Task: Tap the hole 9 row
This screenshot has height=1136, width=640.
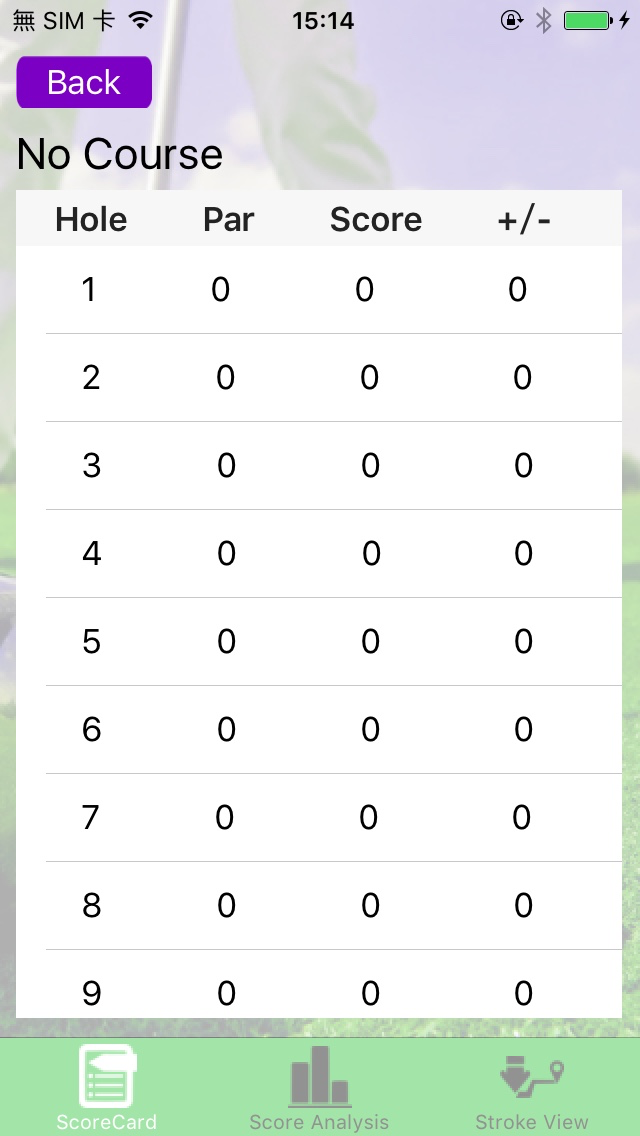Action: tap(319, 984)
